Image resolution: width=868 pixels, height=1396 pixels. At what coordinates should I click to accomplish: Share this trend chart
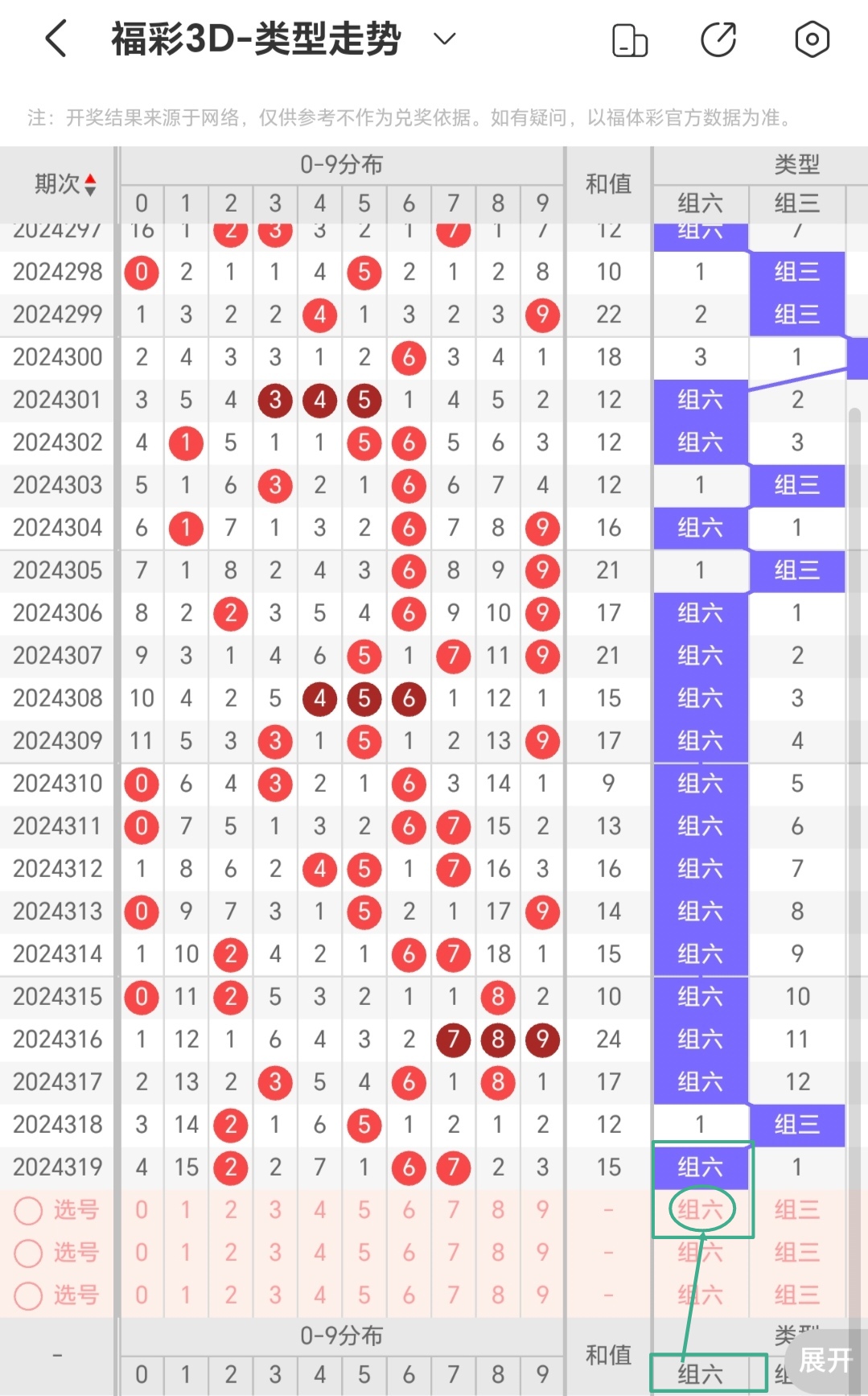pos(718,39)
